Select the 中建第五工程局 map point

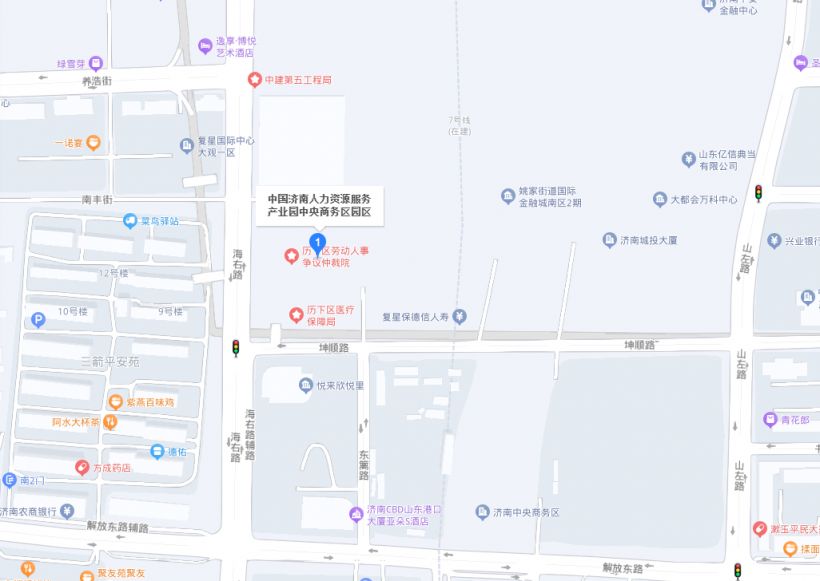click(x=255, y=79)
